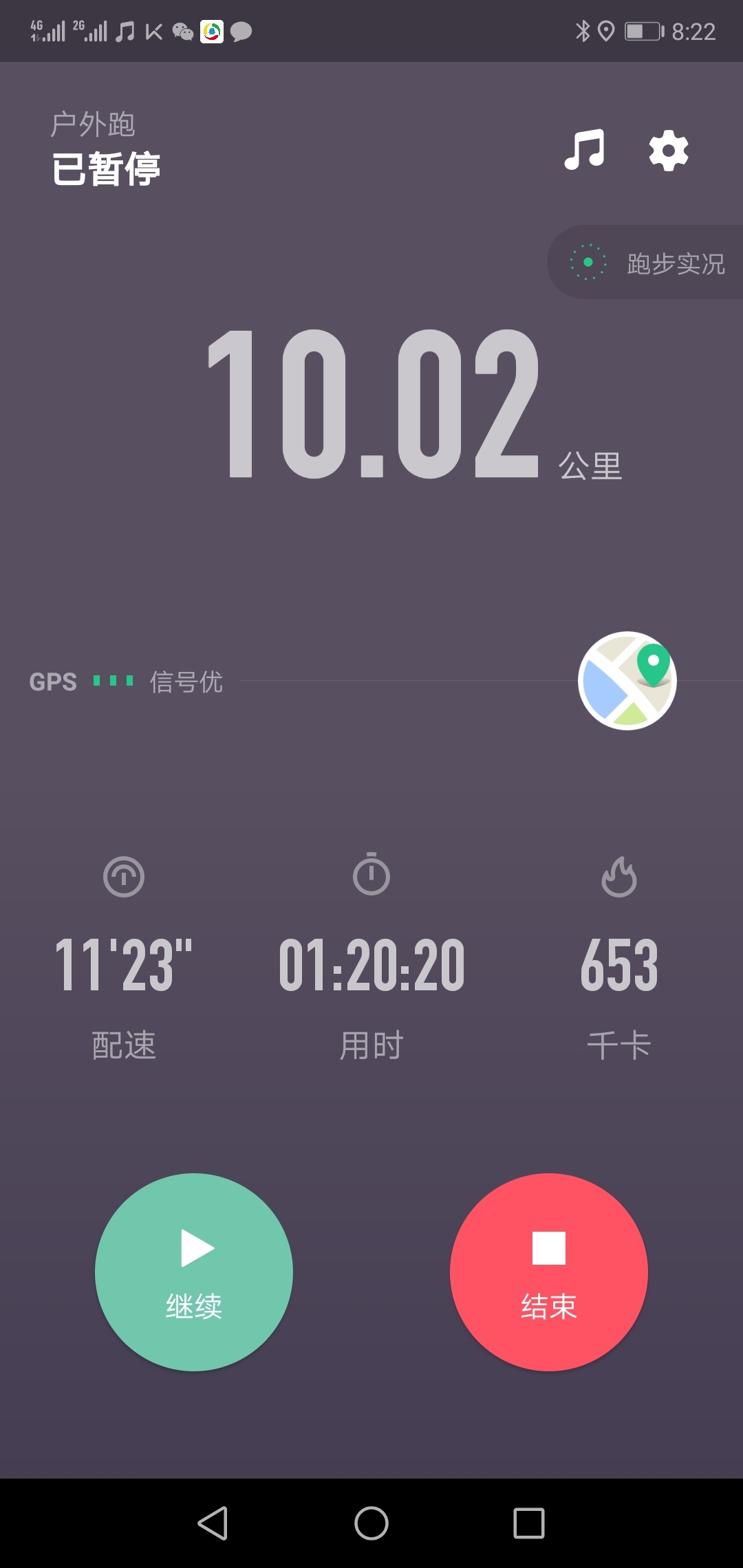Screen dimensions: 743x1568
Task: Tap 结束 to end the run
Action: 549,1272
